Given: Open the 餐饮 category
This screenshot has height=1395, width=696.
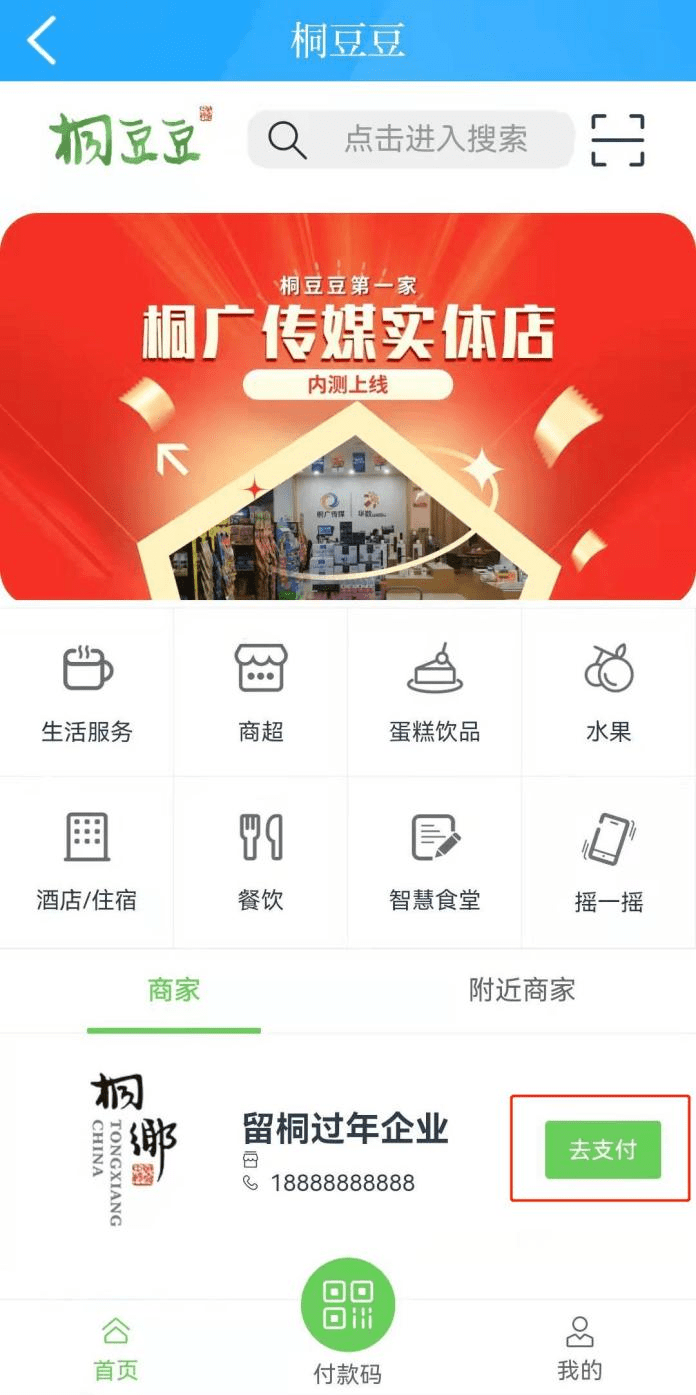Looking at the screenshot, I should 261,861.
